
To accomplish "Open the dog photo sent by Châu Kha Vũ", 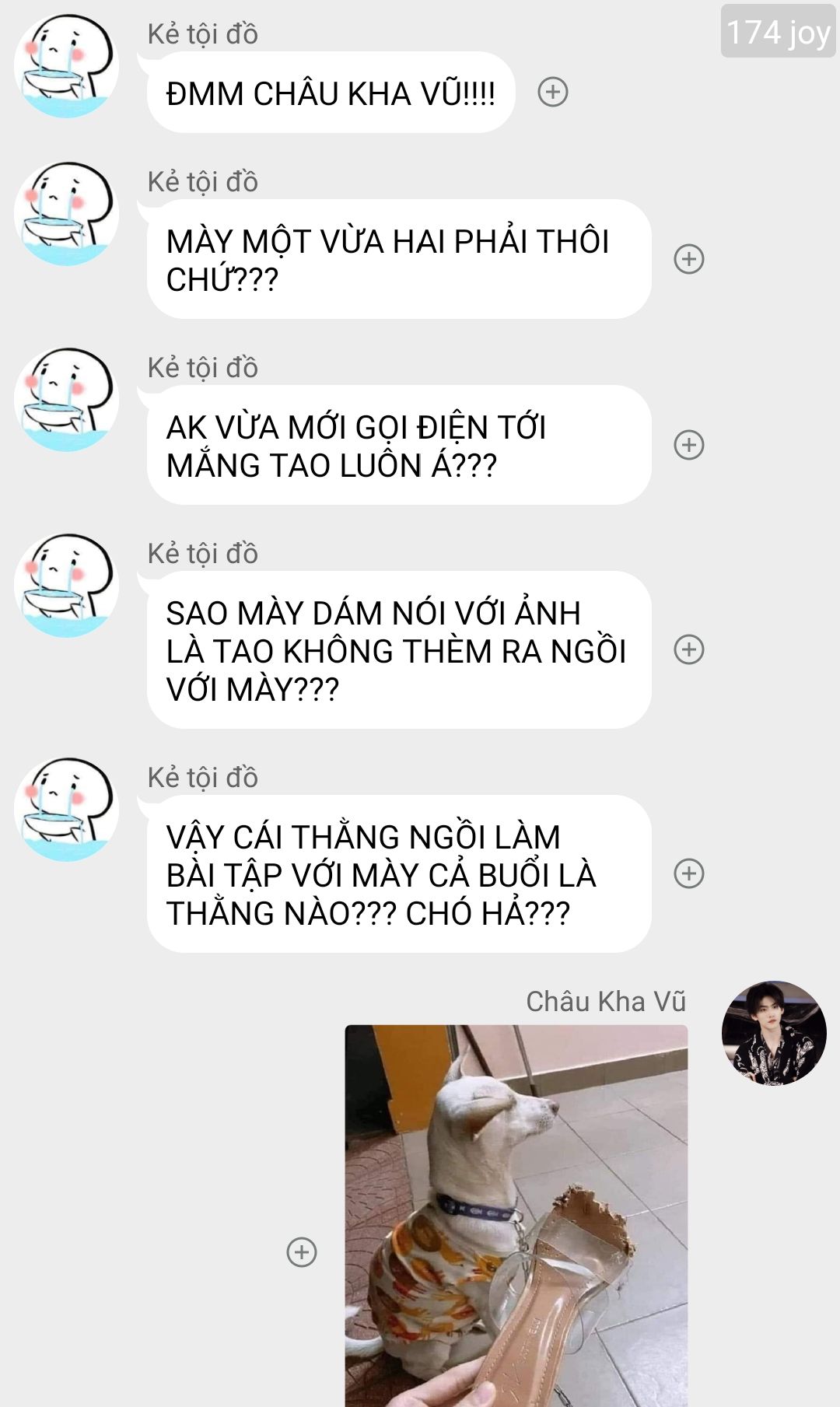I will [x=516, y=1216].
